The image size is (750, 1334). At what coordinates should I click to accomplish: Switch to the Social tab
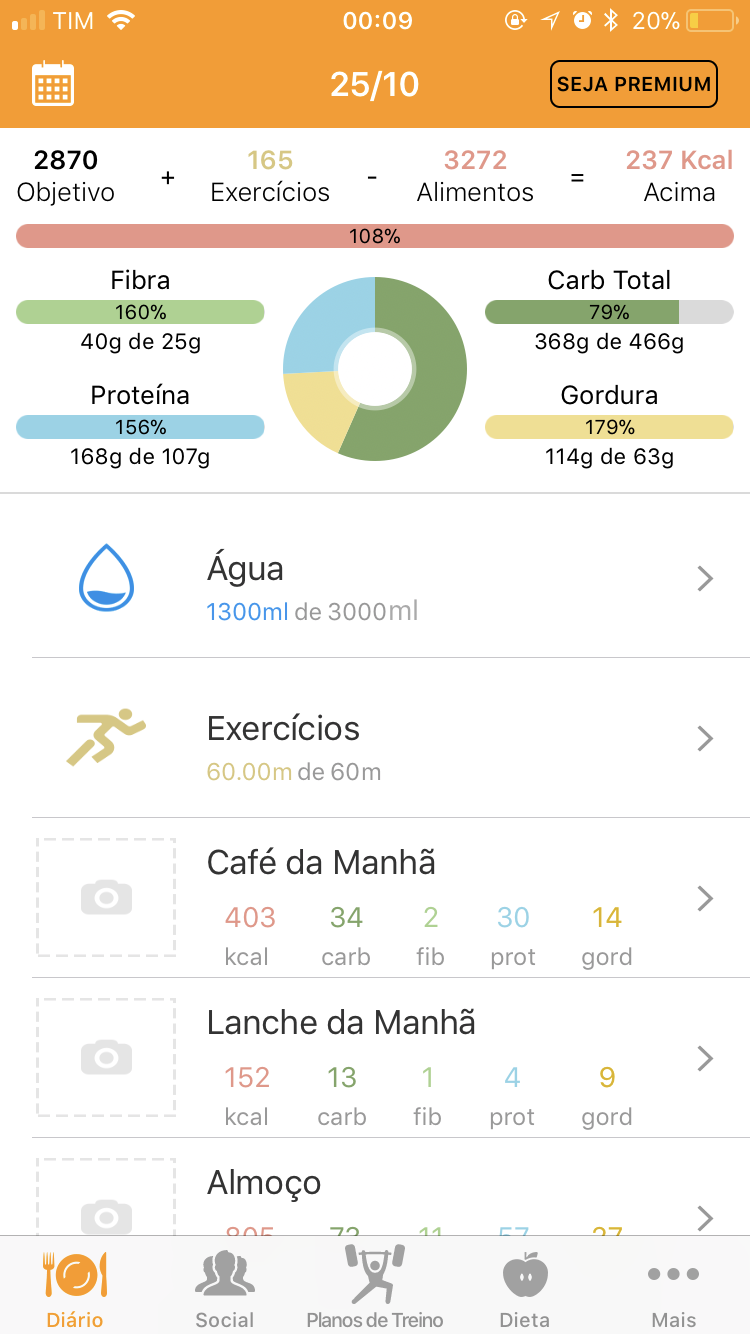pos(225,1288)
